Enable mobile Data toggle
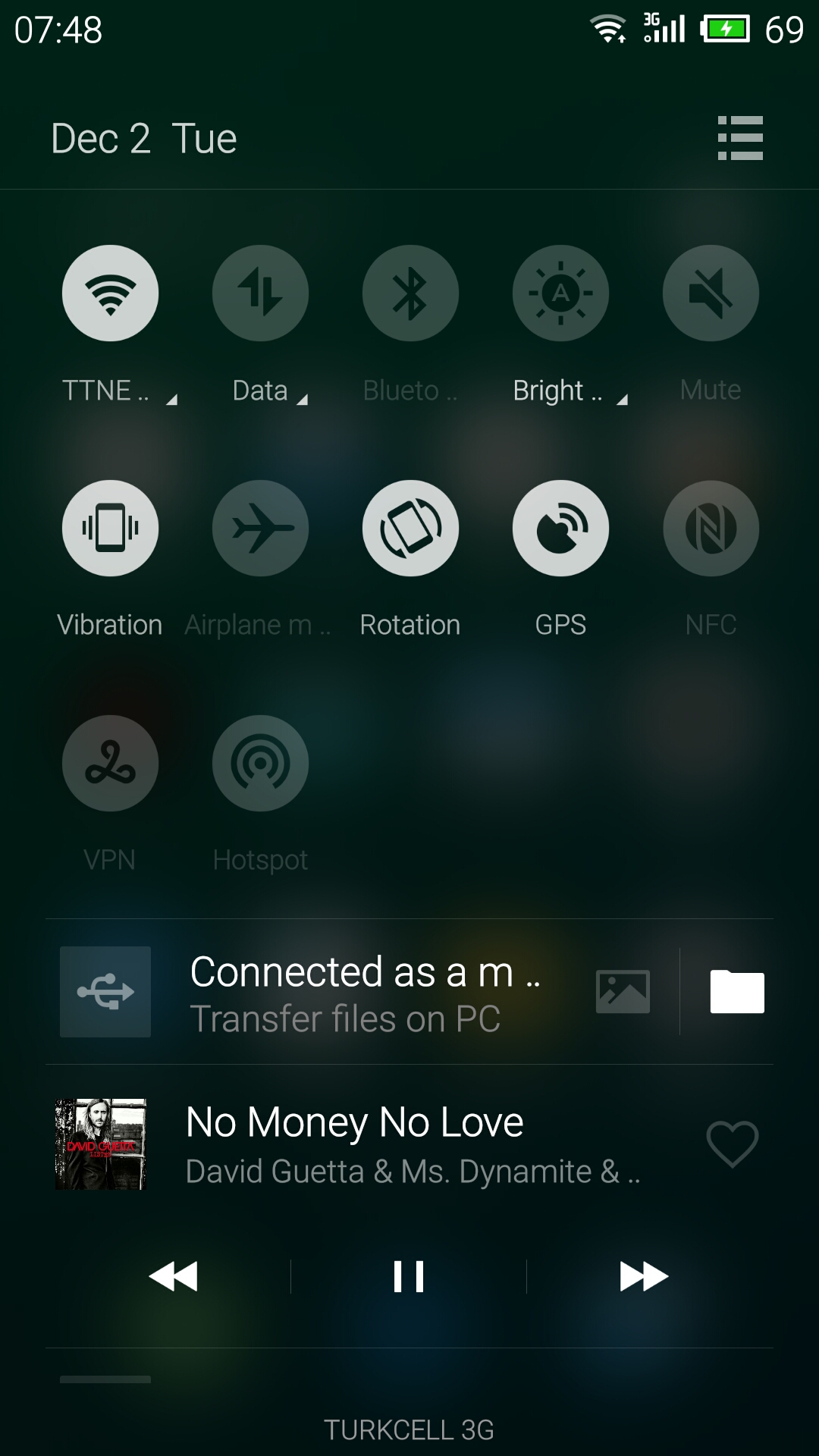 tap(260, 293)
